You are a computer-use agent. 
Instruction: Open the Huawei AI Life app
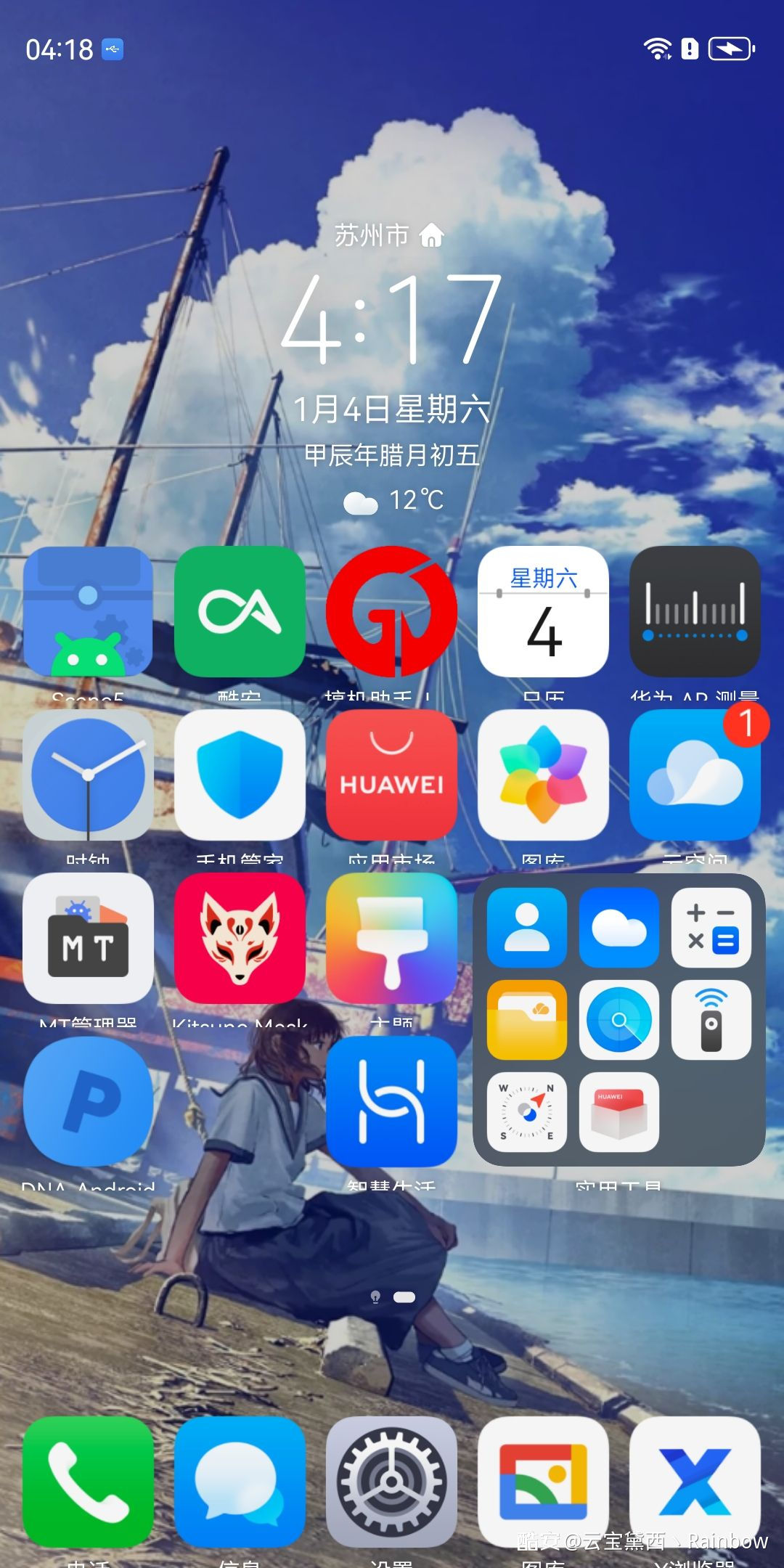[x=391, y=1101]
